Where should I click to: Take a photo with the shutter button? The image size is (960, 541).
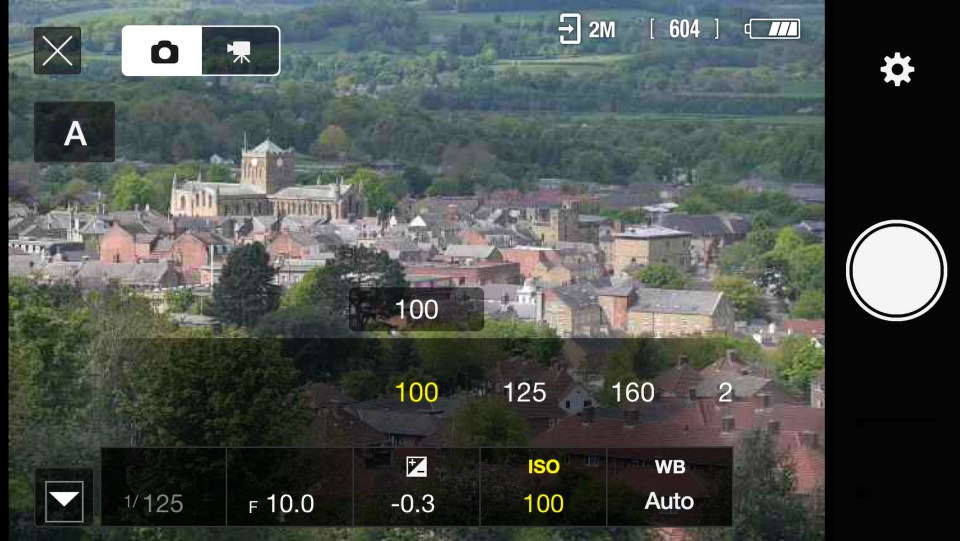[x=896, y=270]
